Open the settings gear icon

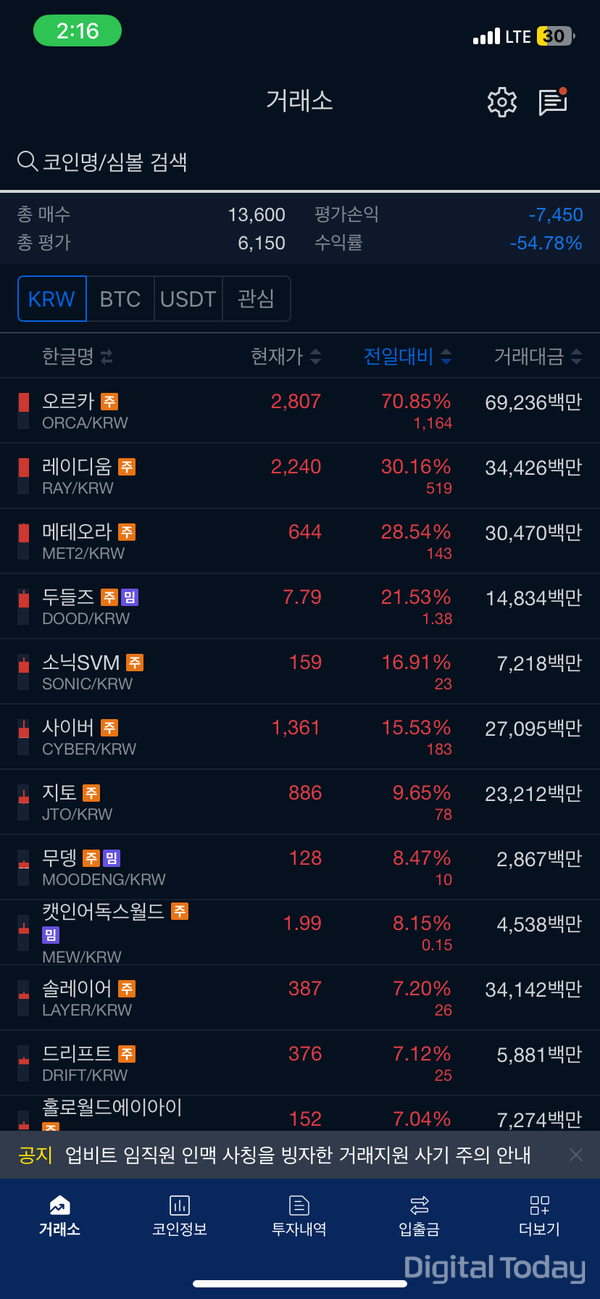pyautogui.click(x=501, y=101)
